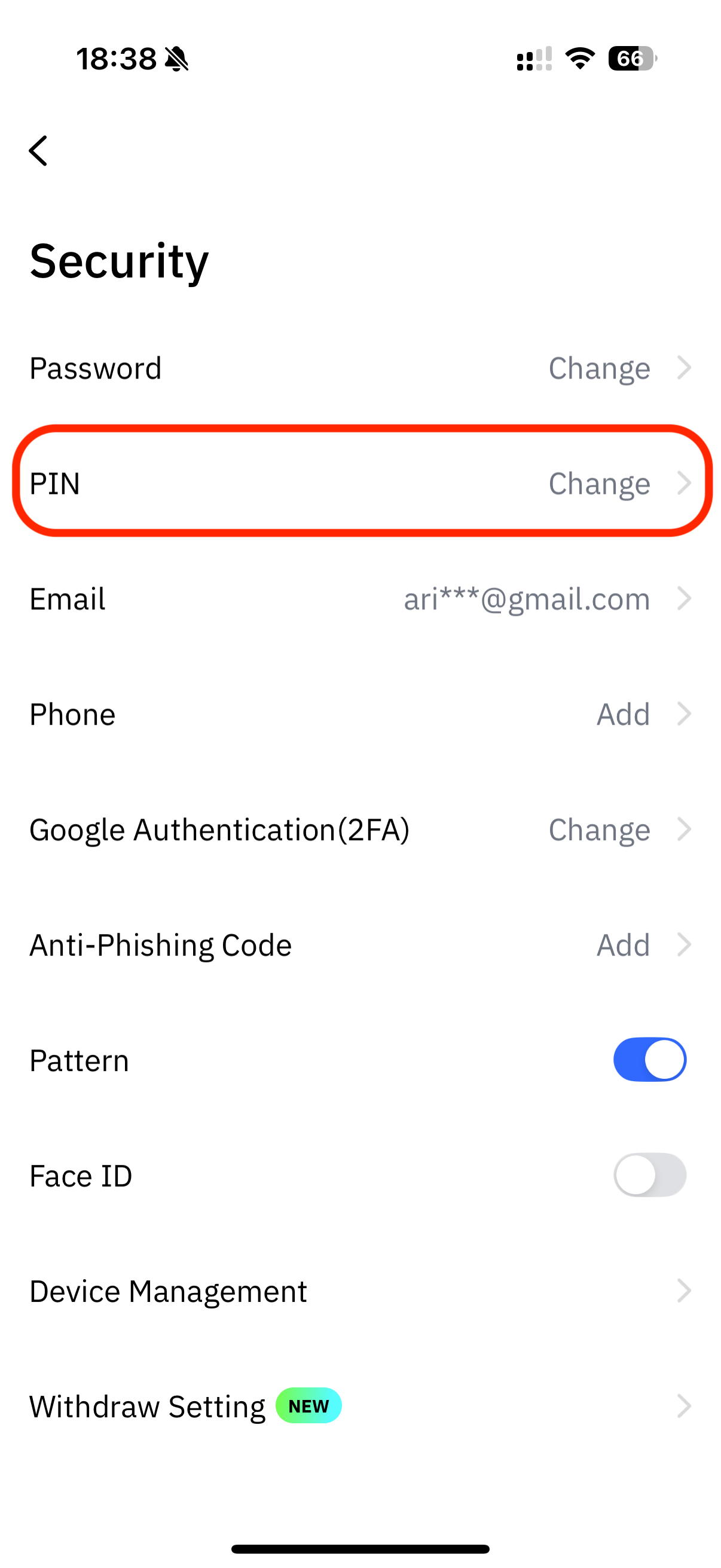Screen dimensions: 721x1568
Task: Disable the Pattern switch
Action: click(649, 1059)
